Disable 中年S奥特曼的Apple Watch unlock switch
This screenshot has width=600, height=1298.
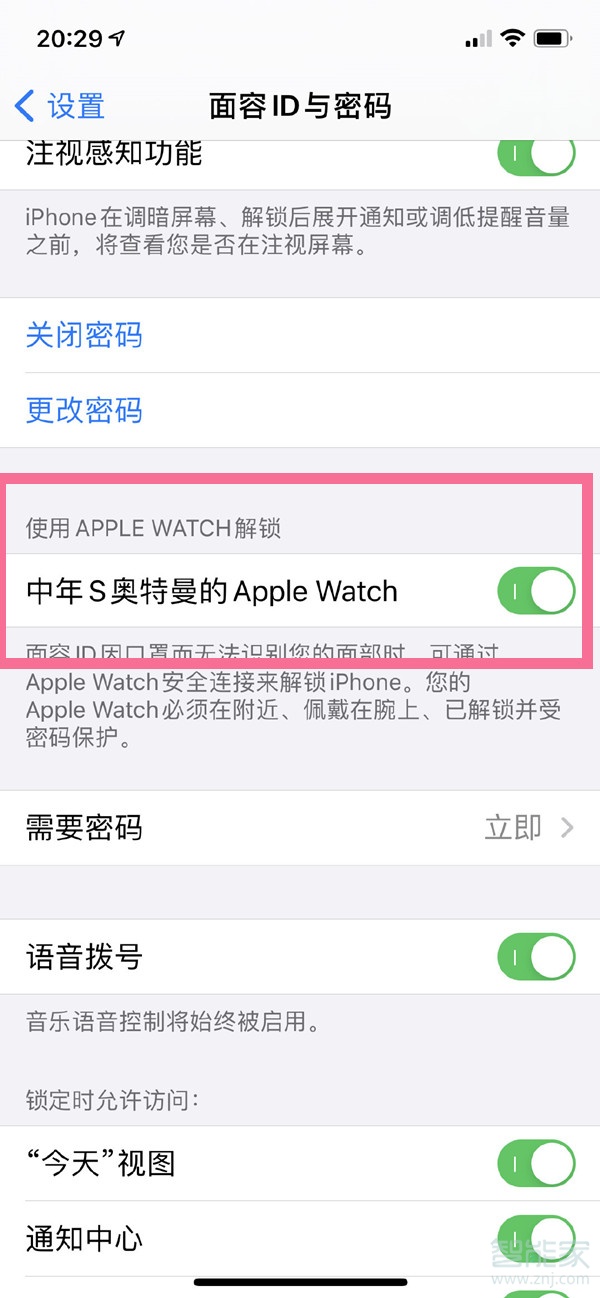coord(536,591)
